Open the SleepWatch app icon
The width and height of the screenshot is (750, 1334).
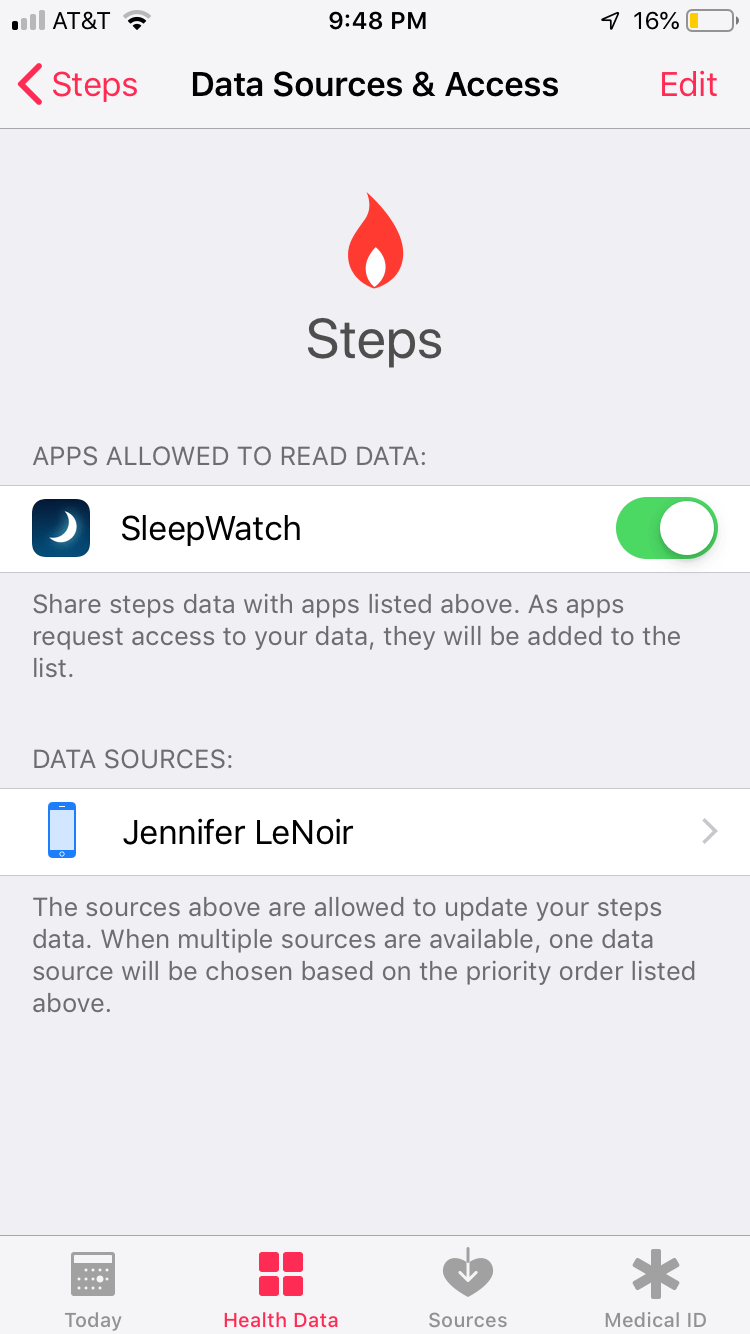click(x=60, y=528)
